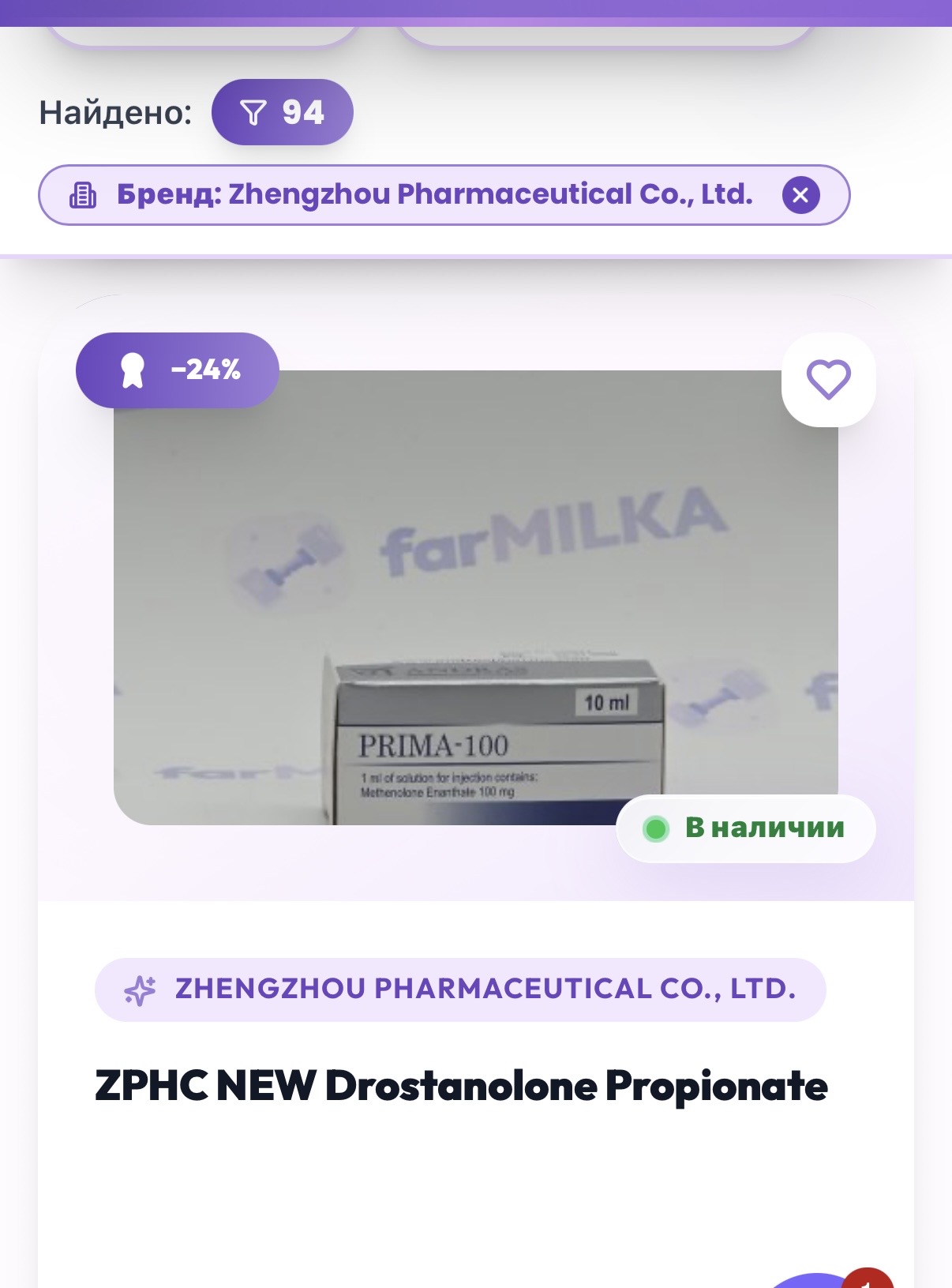Click the red notification counter badge
This screenshot has width=952, height=1288.
pyautogui.click(x=866, y=1283)
